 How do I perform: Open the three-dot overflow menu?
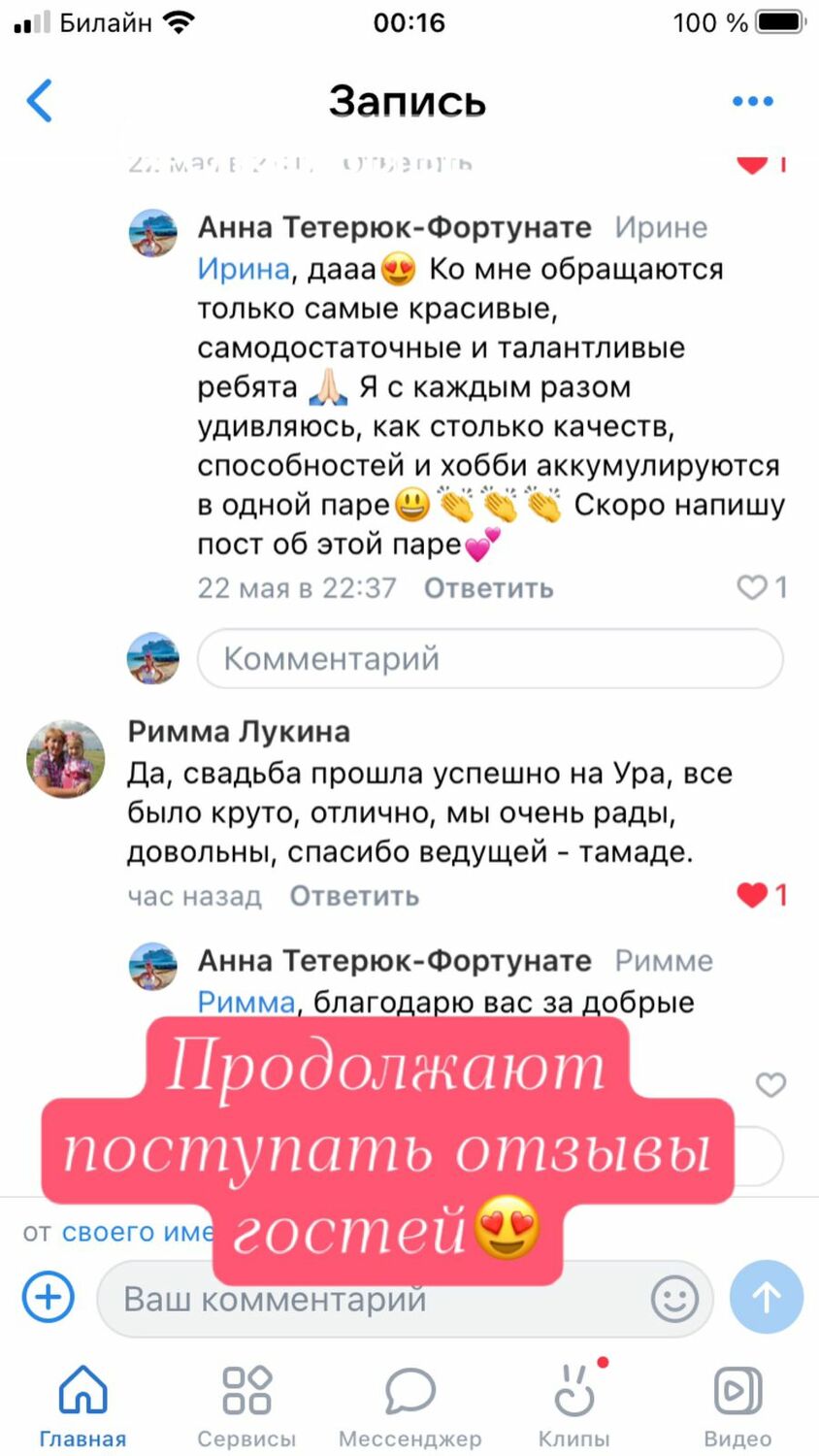[x=752, y=101]
